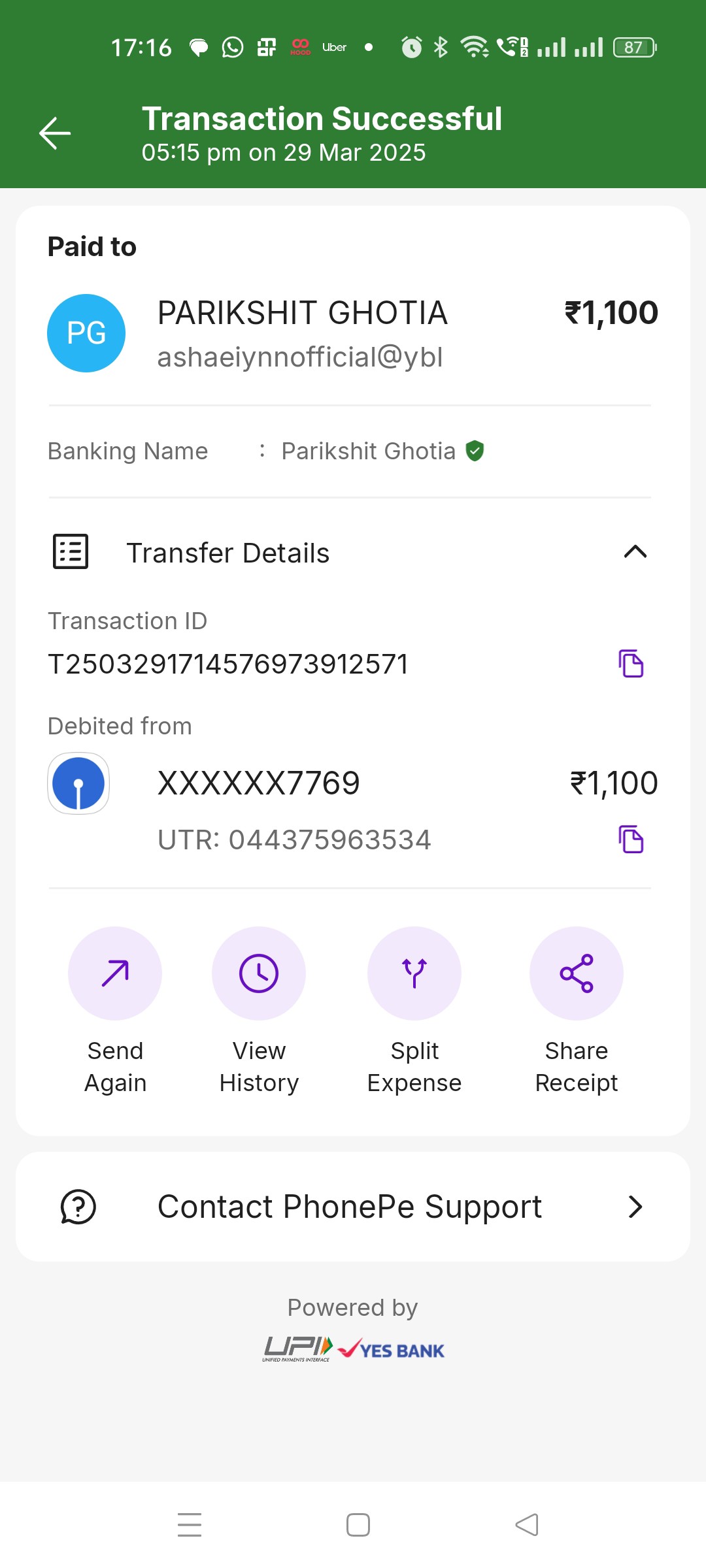Select Split Expense
Image resolution: width=706 pixels, height=1568 pixels.
[414, 1011]
